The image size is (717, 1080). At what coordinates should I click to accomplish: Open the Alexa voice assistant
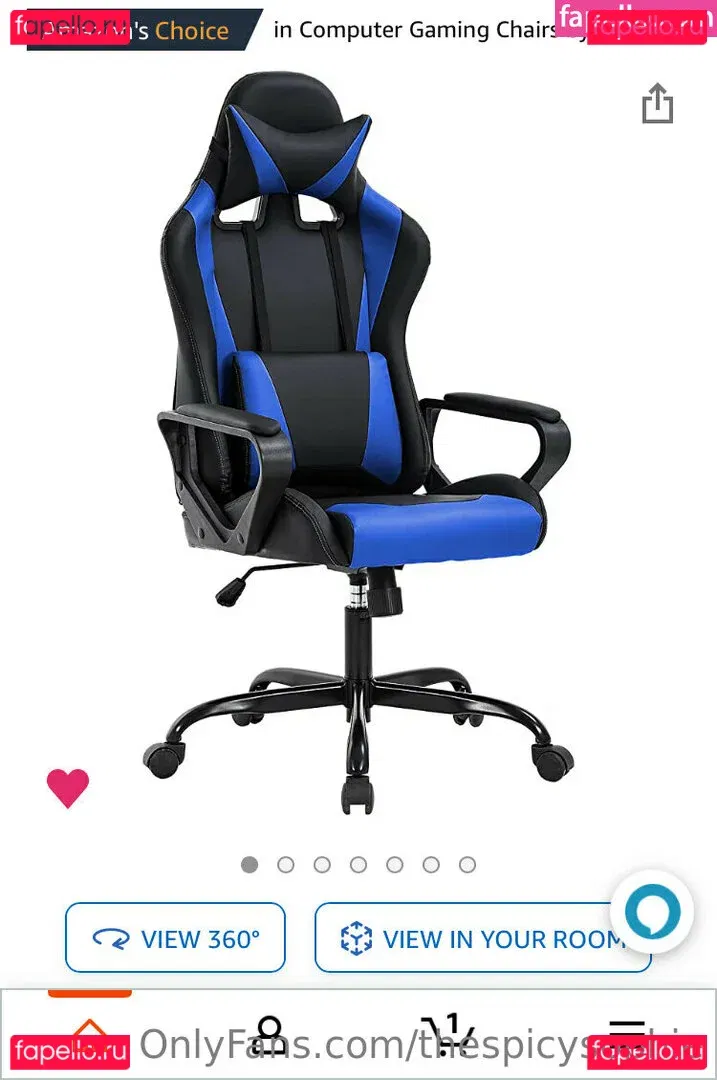click(652, 911)
